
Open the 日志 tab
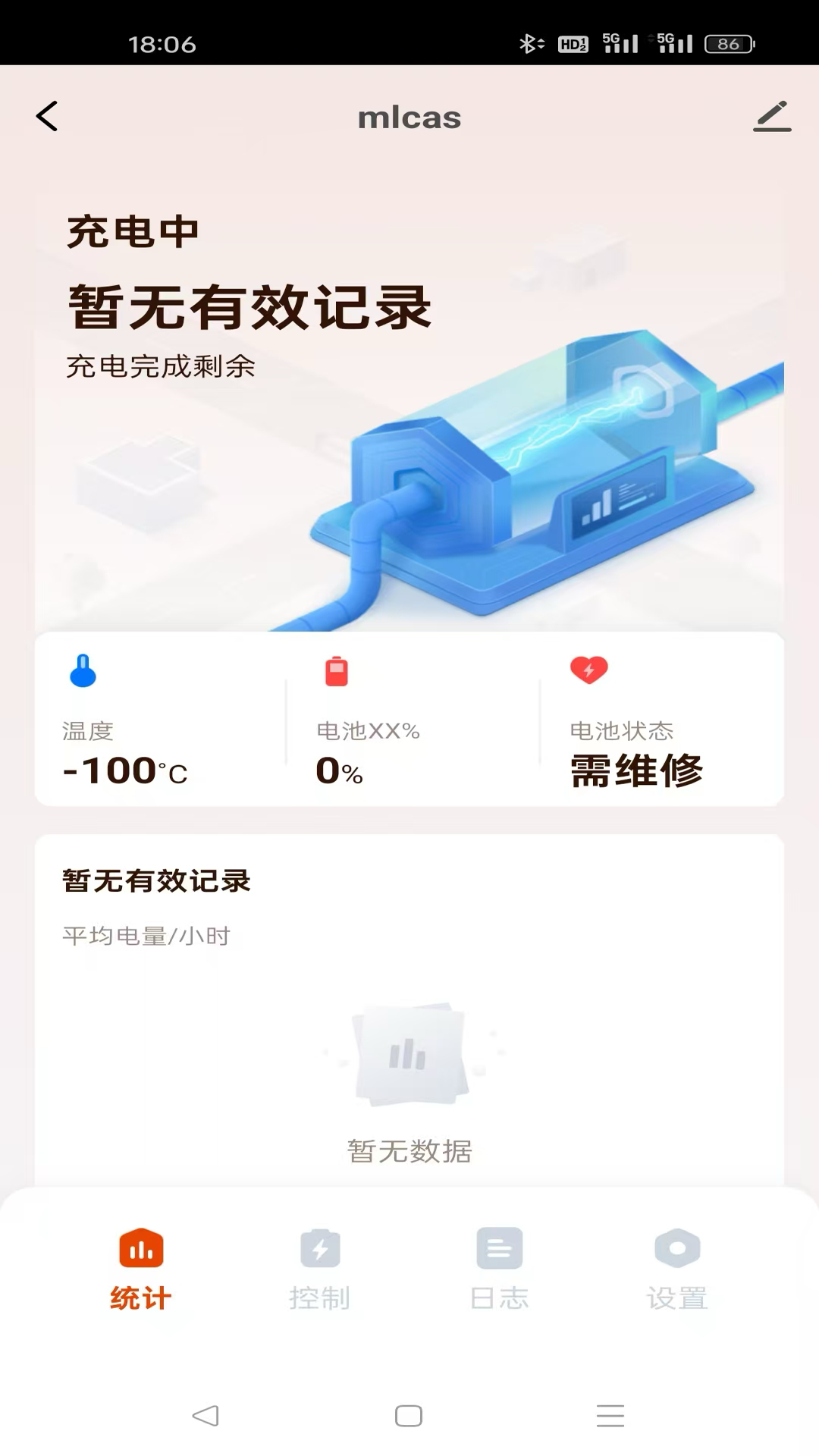point(498,1274)
